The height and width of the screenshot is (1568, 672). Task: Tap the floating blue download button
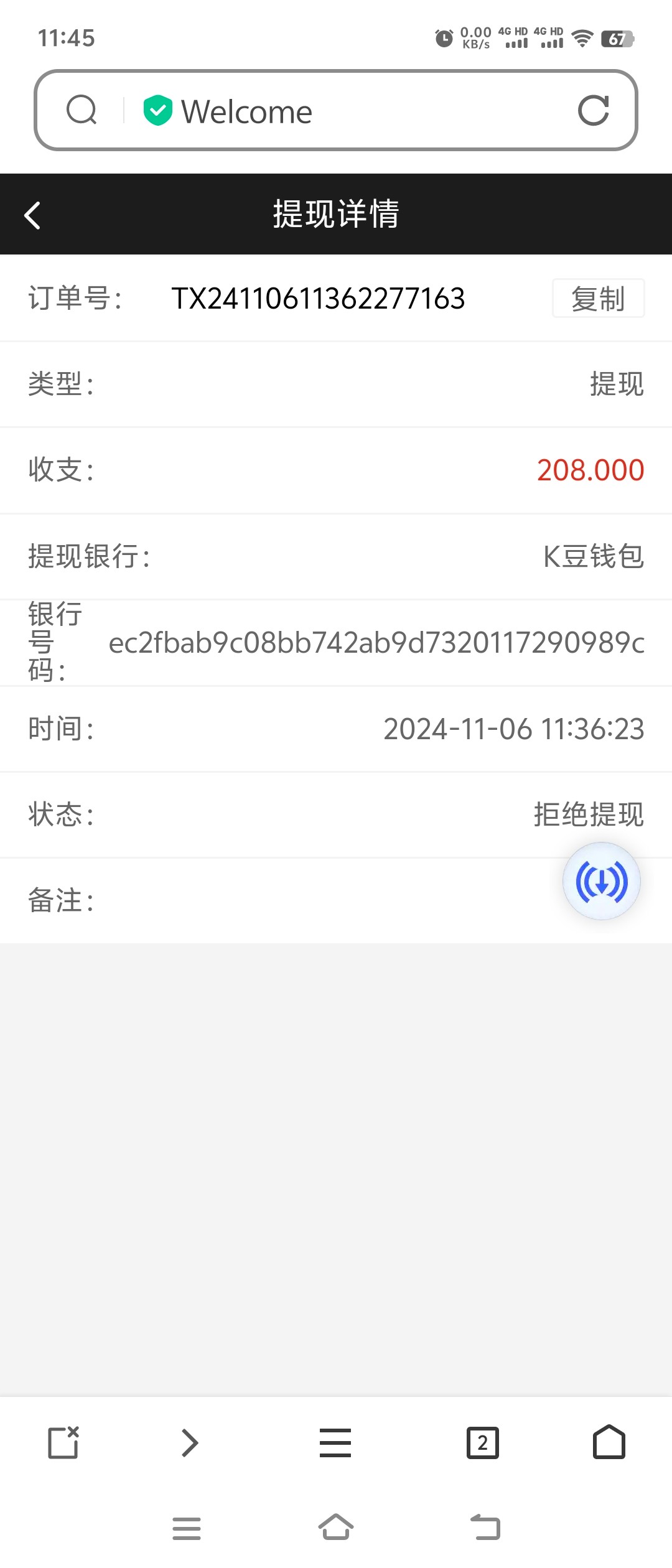(601, 881)
